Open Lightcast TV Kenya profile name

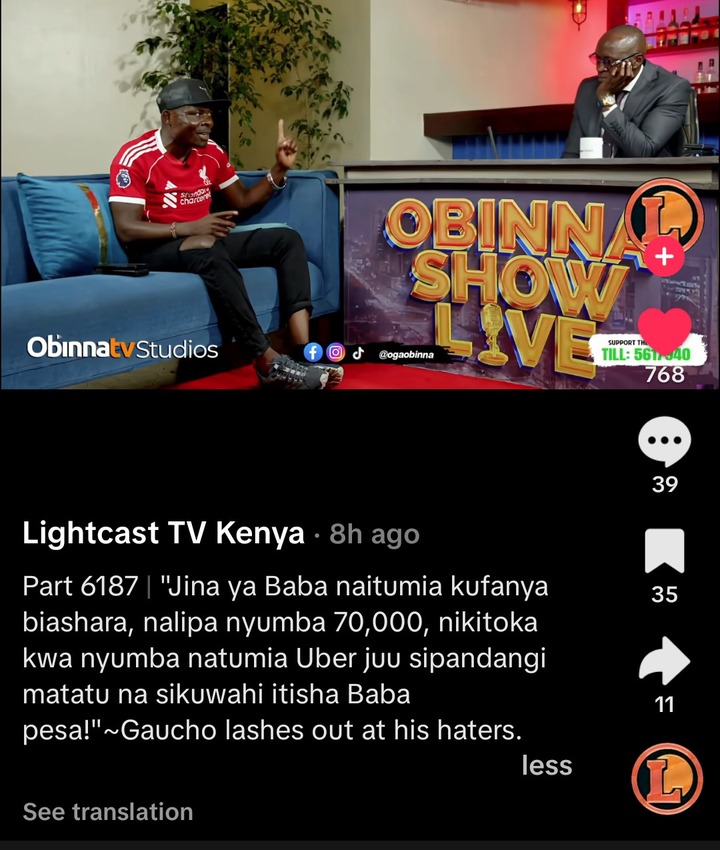pyautogui.click(x=163, y=534)
